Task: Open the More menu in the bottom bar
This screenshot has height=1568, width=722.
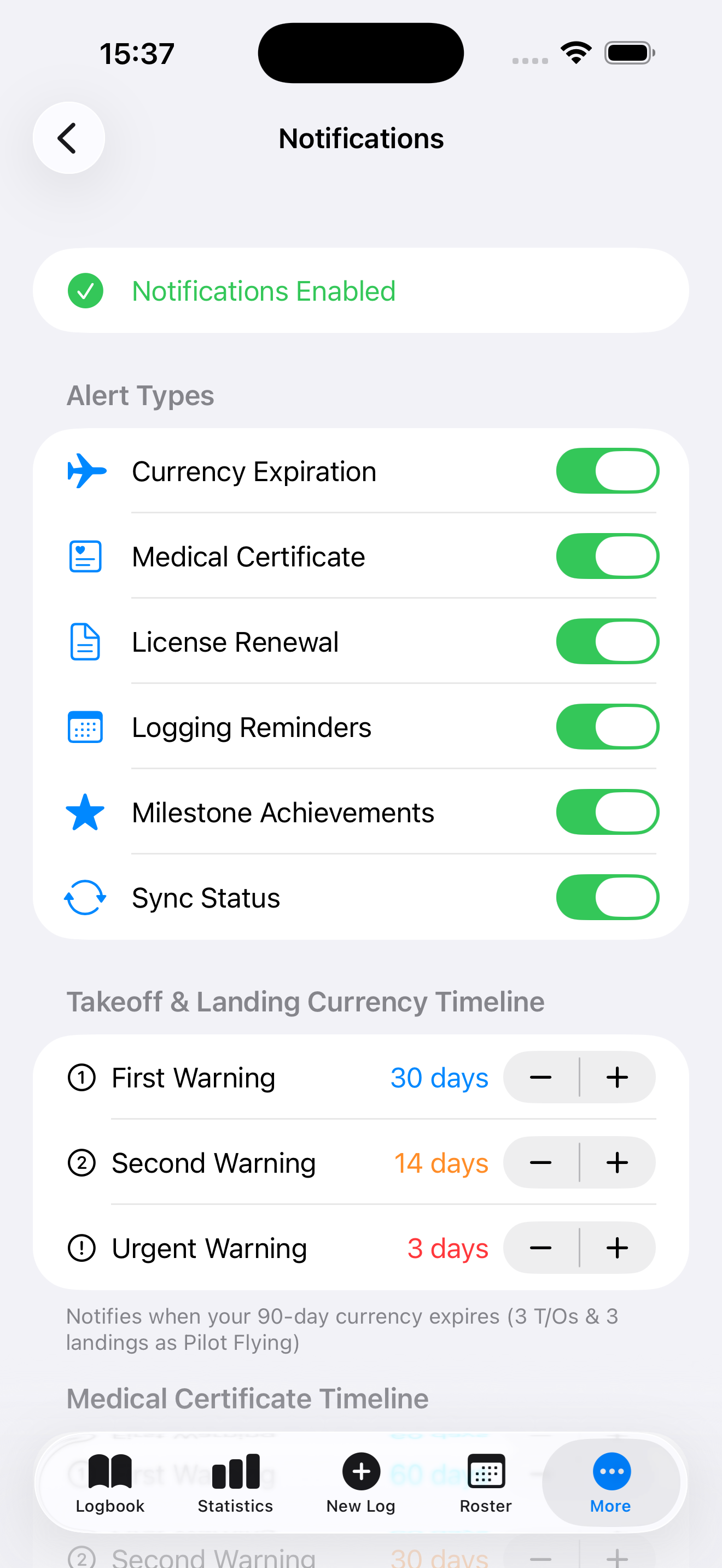Action: 610,1475
